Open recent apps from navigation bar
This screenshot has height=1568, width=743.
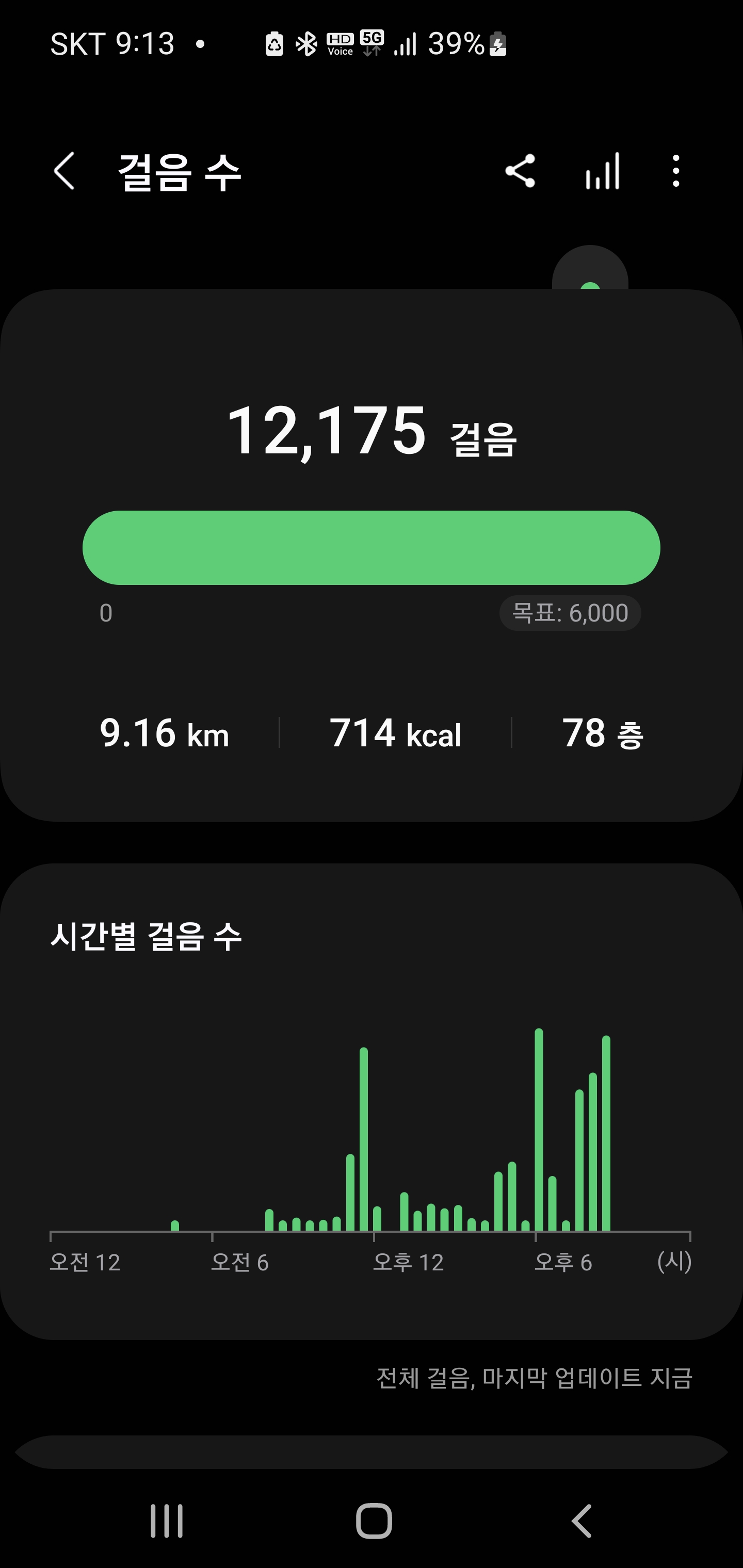(167, 1521)
